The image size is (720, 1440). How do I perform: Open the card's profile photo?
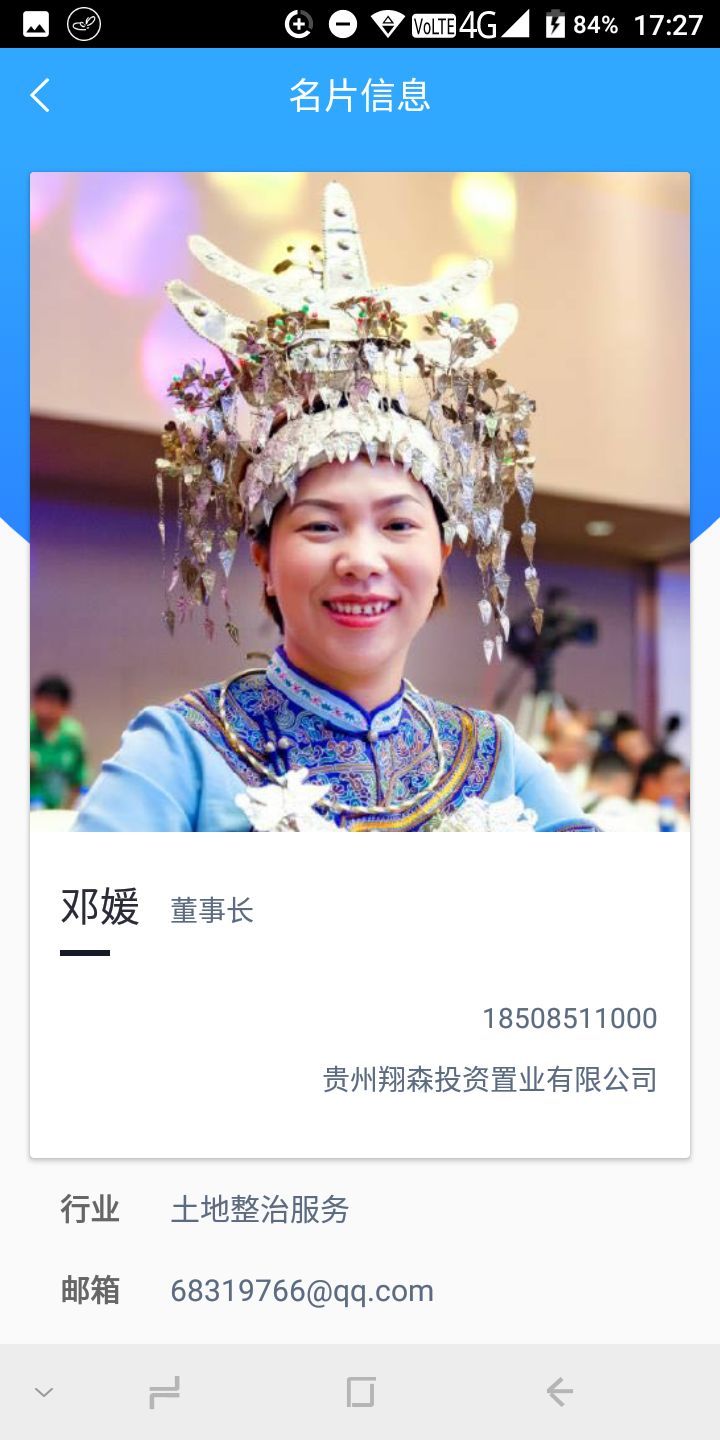coord(360,502)
